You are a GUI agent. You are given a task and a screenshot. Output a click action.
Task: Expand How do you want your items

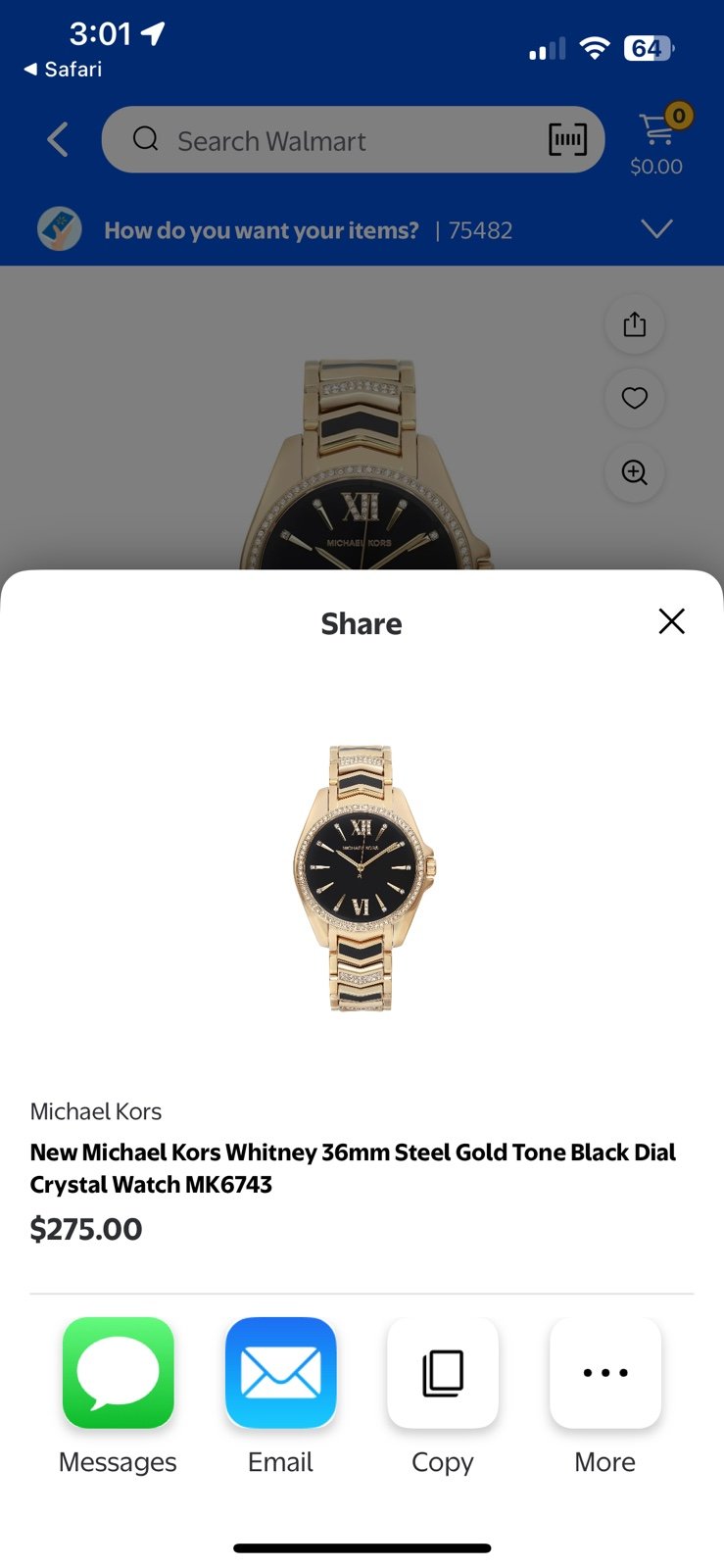(655, 229)
